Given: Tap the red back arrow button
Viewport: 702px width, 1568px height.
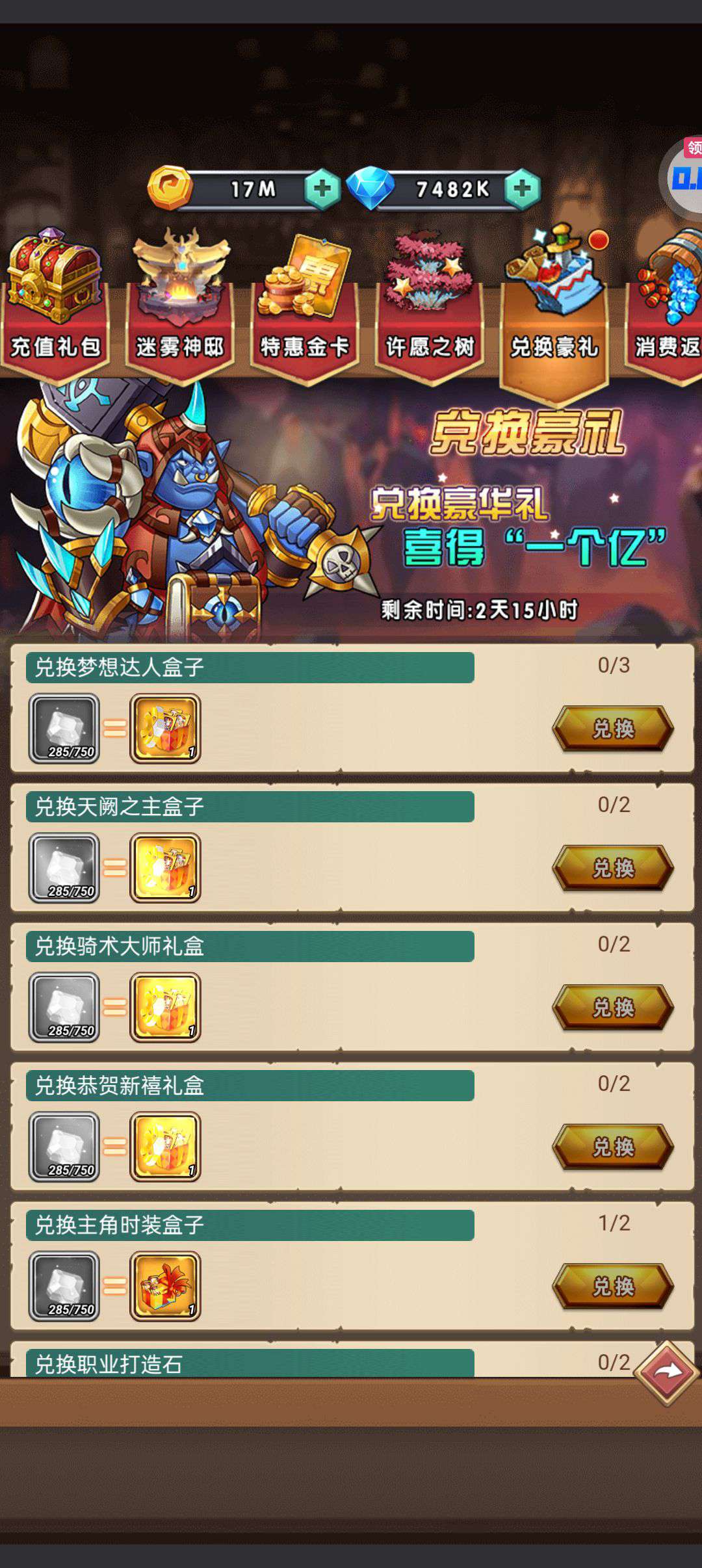Looking at the screenshot, I should [668, 1372].
